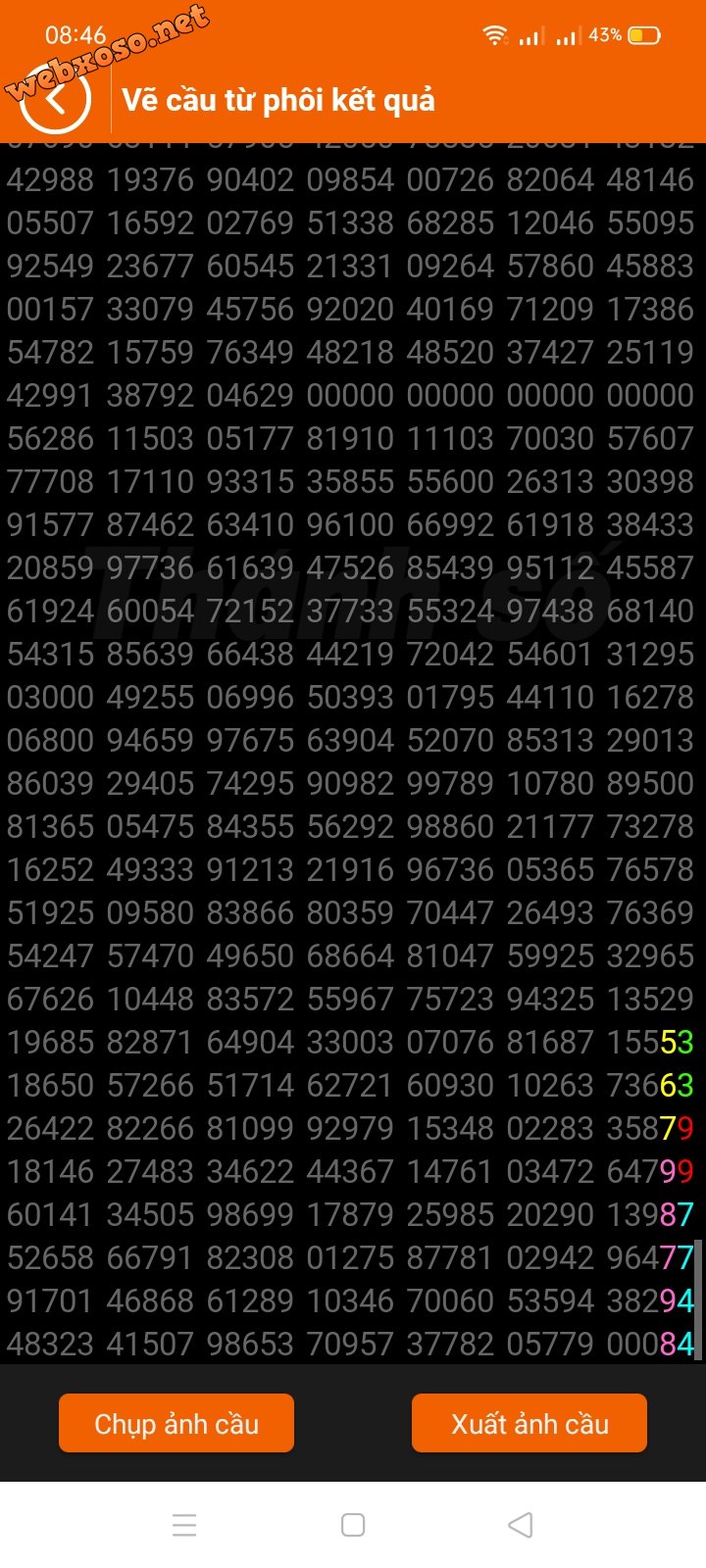Export with Xuất ảnh cầu button
This screenshot has height=1568, width=706.
tap(529, 1423)
